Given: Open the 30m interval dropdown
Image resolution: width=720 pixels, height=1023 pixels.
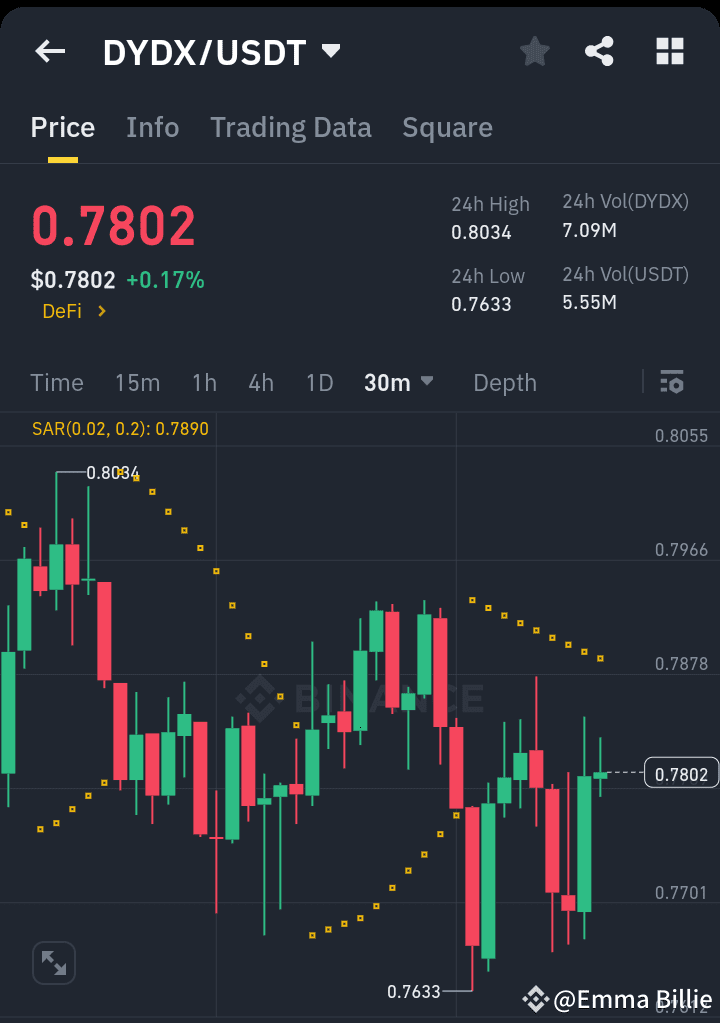Looking at the screenshot, I should [398, 382].
